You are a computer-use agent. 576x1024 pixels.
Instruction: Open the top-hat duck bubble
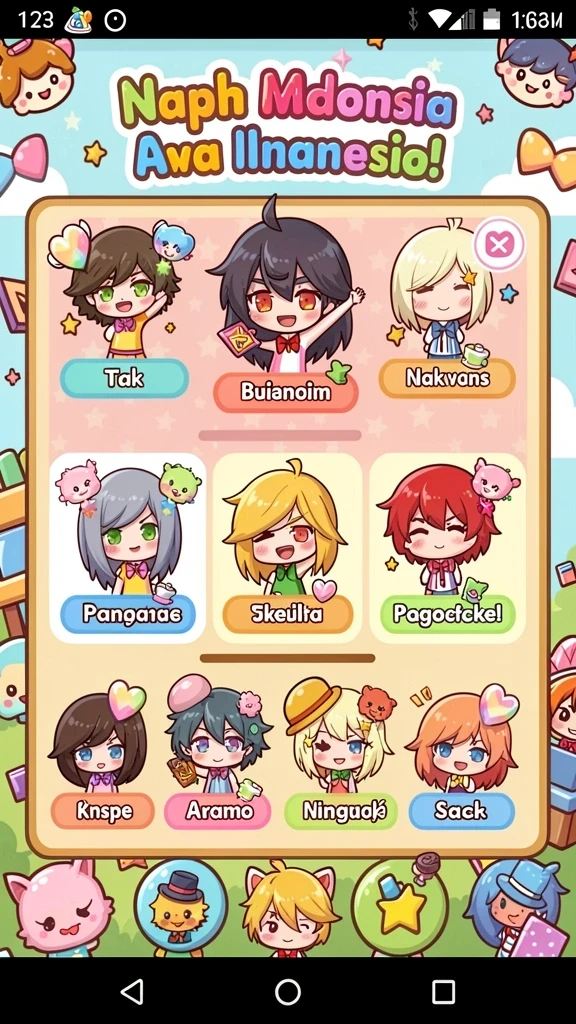pos(181,906)
